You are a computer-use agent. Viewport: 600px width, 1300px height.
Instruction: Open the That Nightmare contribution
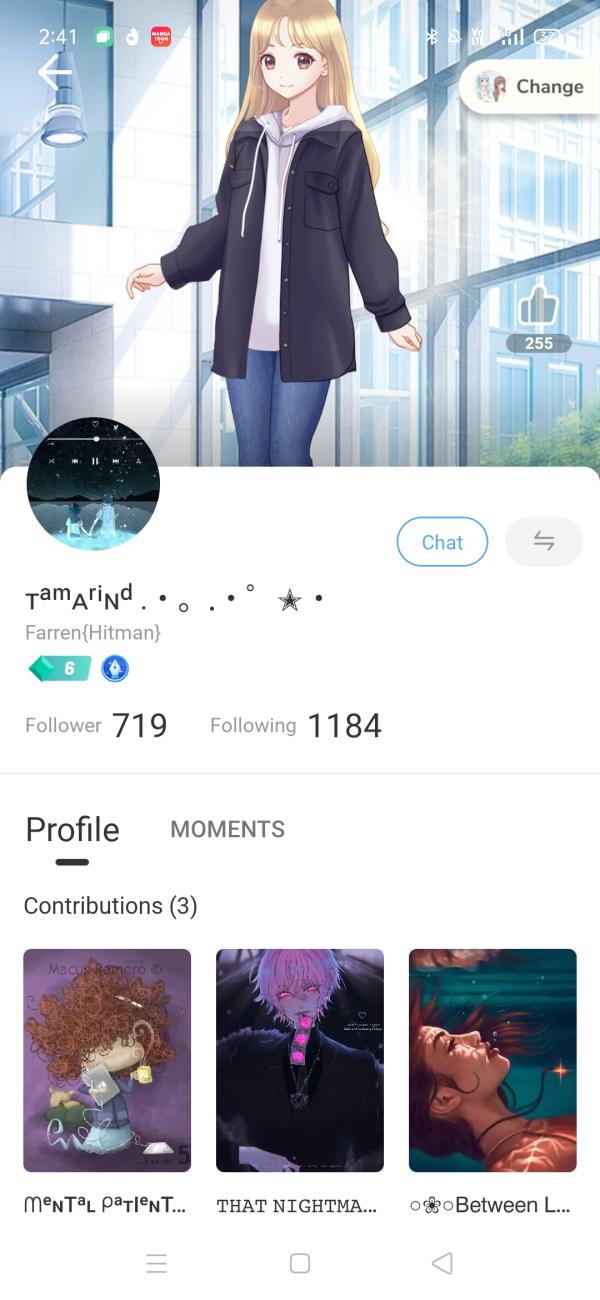[300, 1060]
